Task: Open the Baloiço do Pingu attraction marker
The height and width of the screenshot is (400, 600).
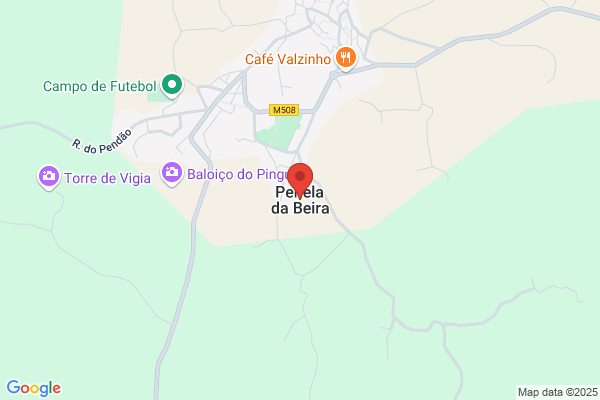Action: [x=171, y=173]
